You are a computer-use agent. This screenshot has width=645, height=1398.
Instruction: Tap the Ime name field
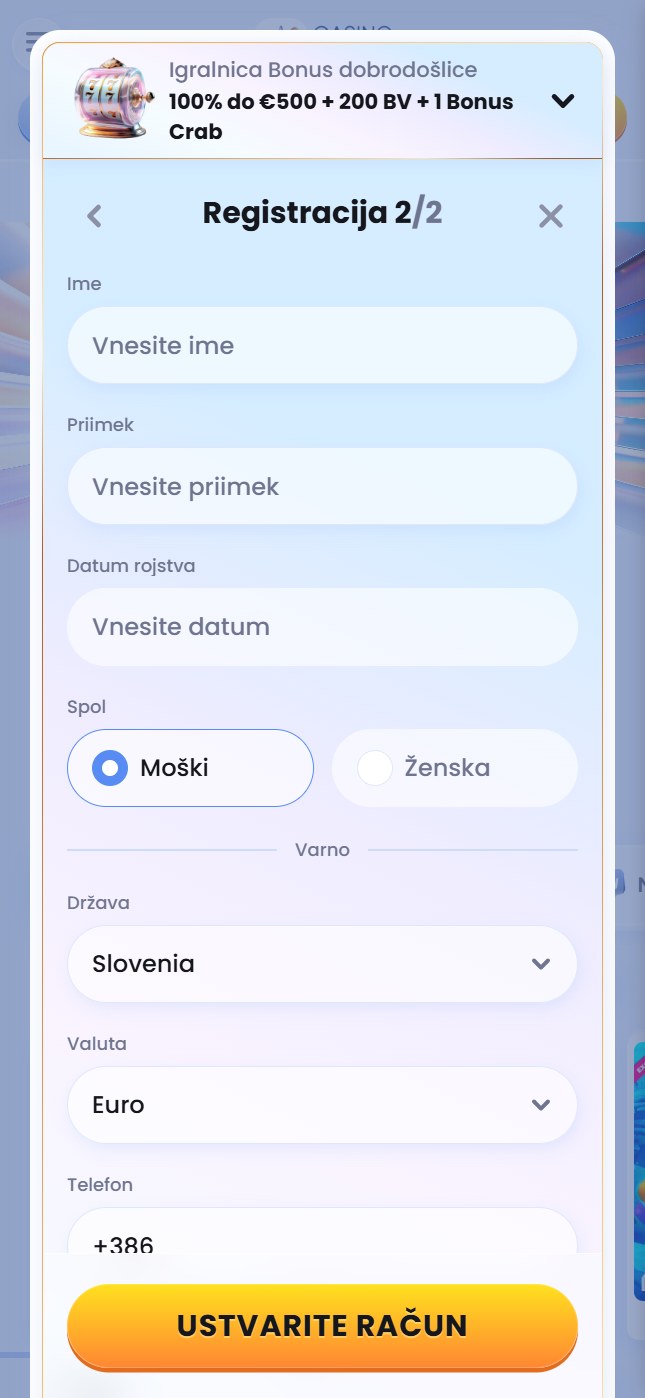pyautogui.click(x=322, y=345)
